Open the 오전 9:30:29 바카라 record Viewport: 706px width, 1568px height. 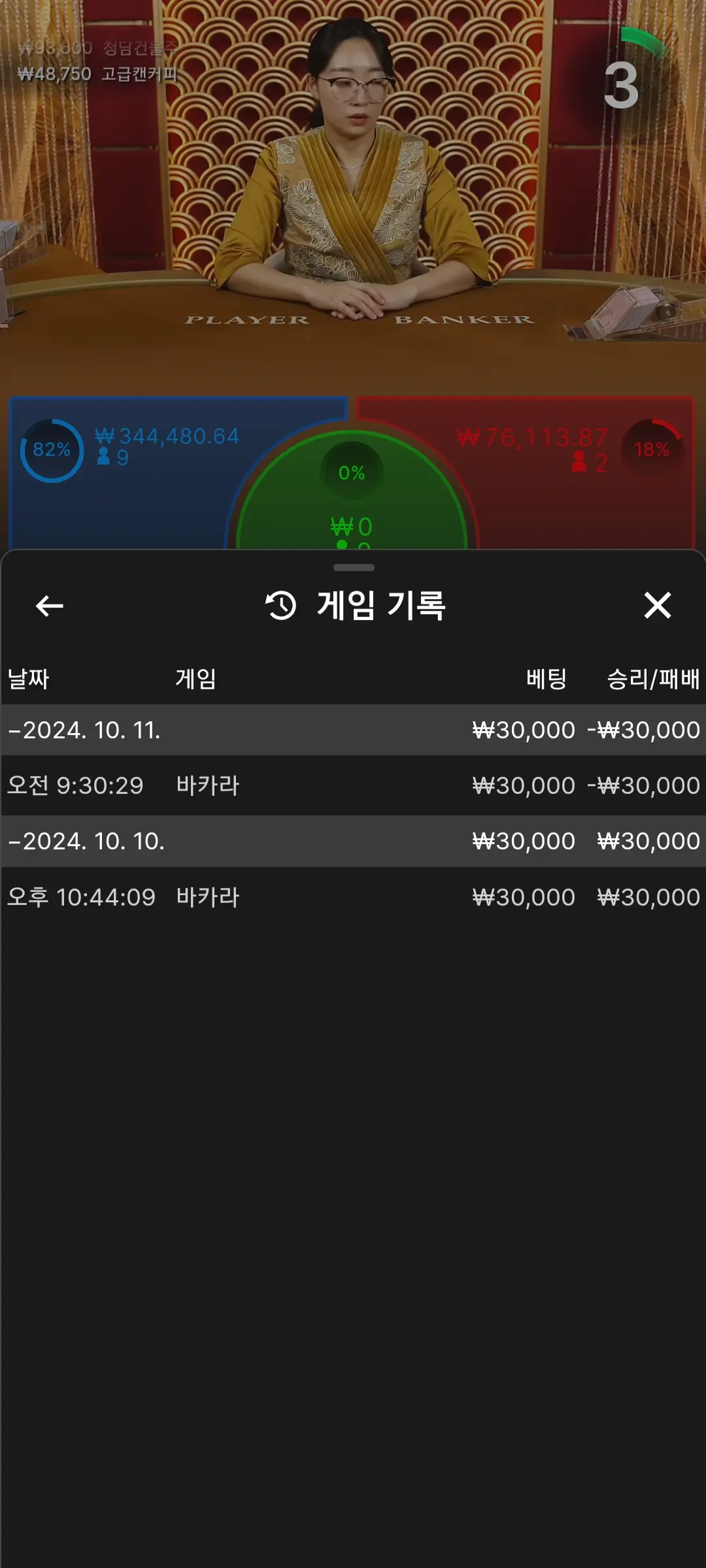[x=353, y=785]
